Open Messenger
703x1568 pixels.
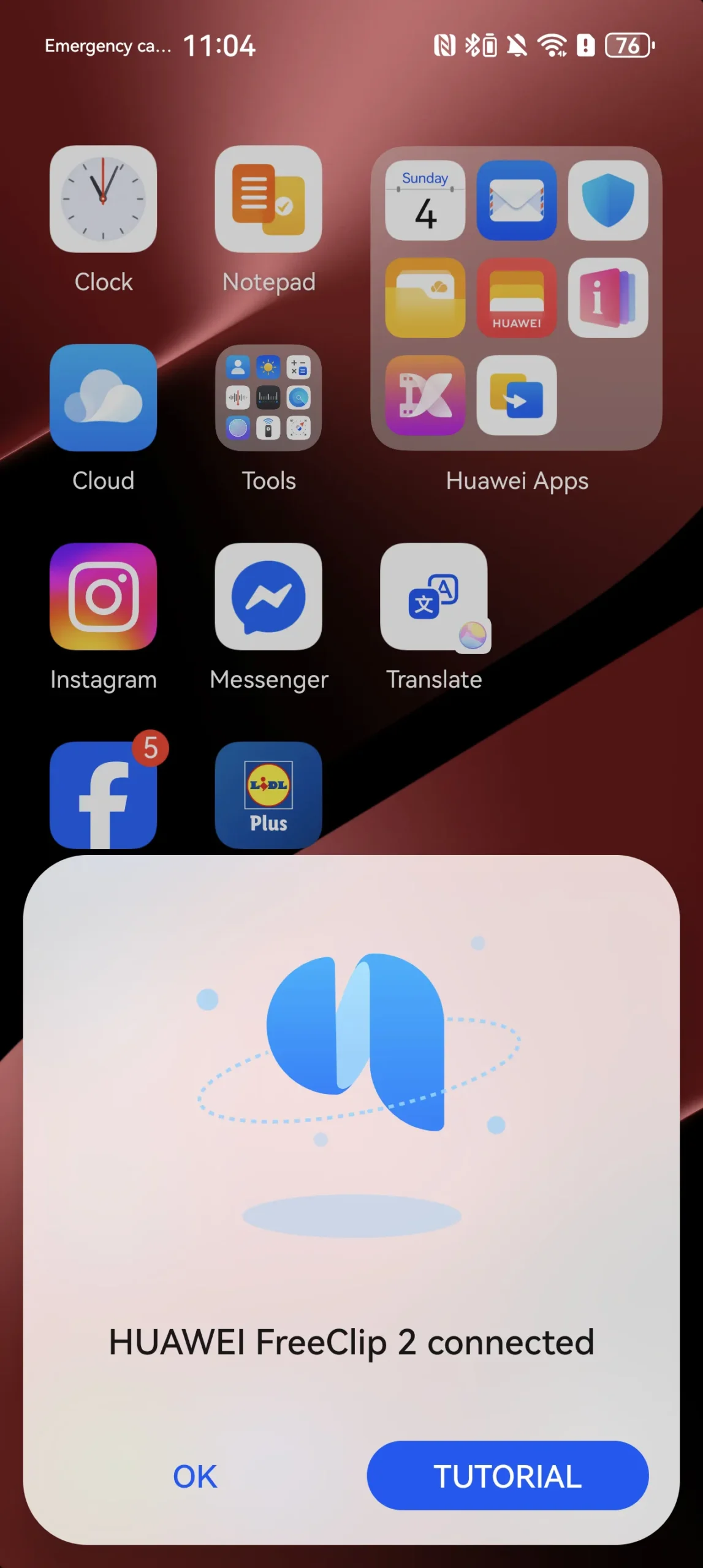tap(268, 596)
